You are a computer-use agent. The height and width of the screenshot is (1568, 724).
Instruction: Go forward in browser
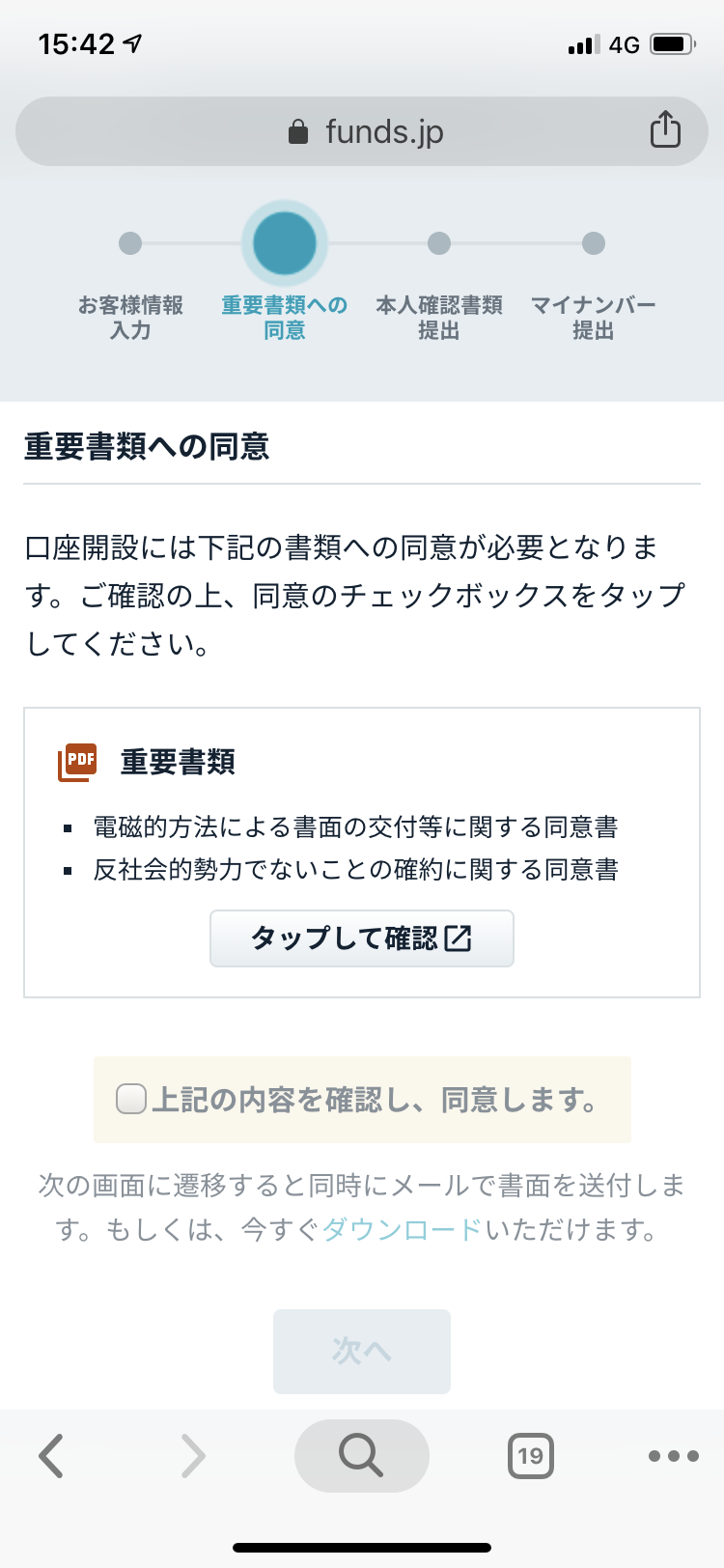click(x=193, y=1456)
